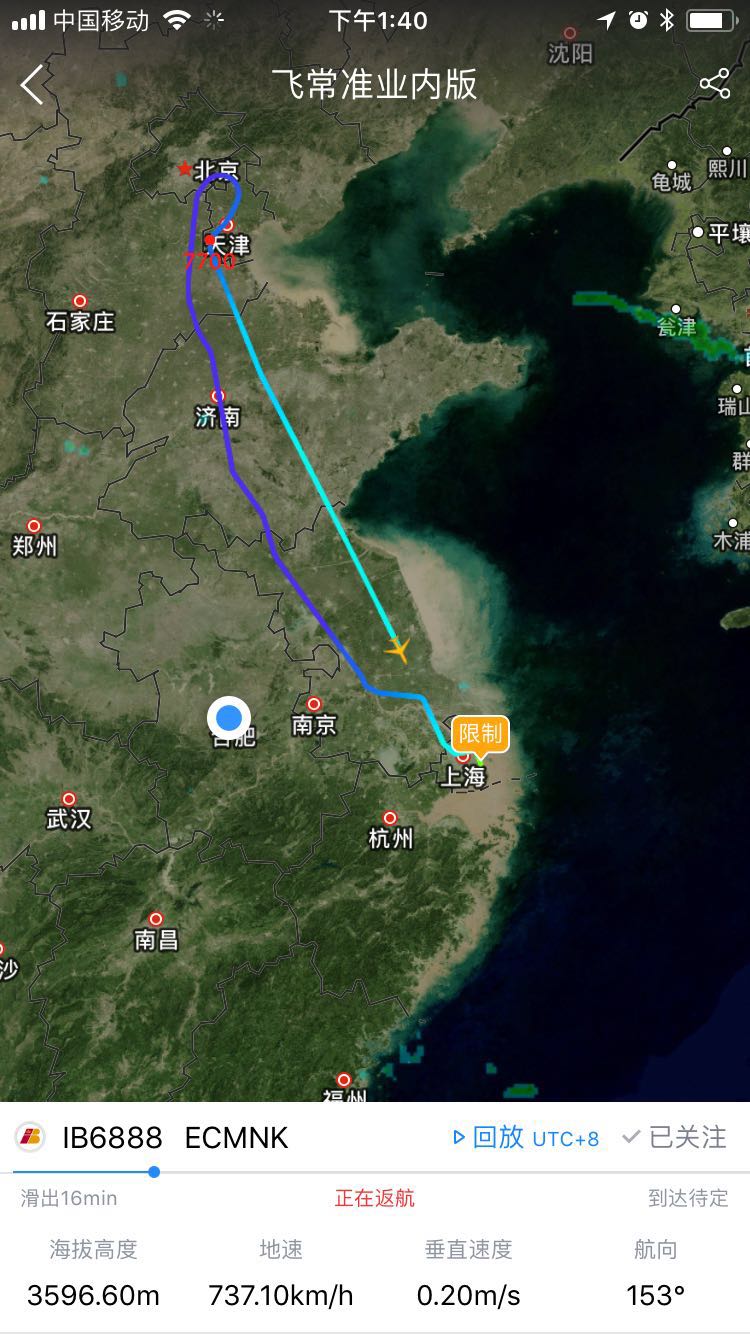Open flight details for IB6888 ECMNK
The height and width of the screenshot is (1334, 750).
coord(175,1138)
